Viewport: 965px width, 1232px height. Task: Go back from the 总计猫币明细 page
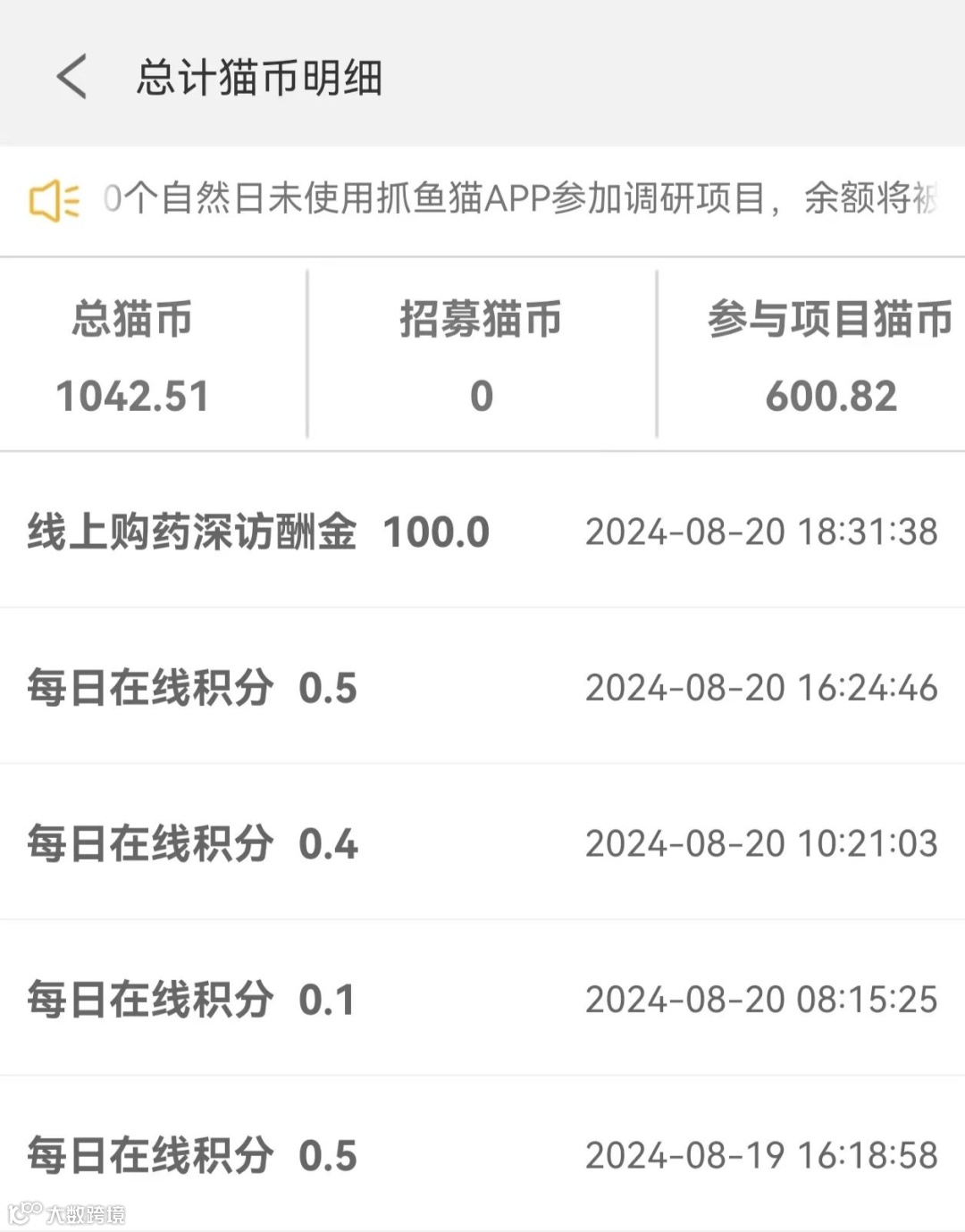pyautogui.click(x=71, y=77)
